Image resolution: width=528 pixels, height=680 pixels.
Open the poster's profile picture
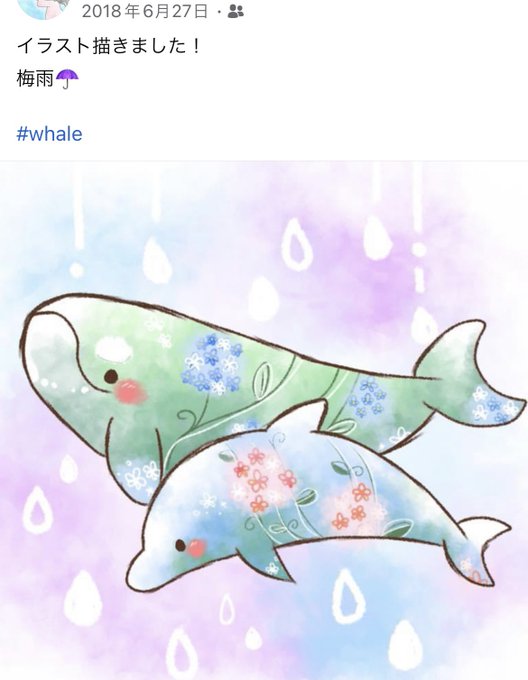tap(43, 8)
